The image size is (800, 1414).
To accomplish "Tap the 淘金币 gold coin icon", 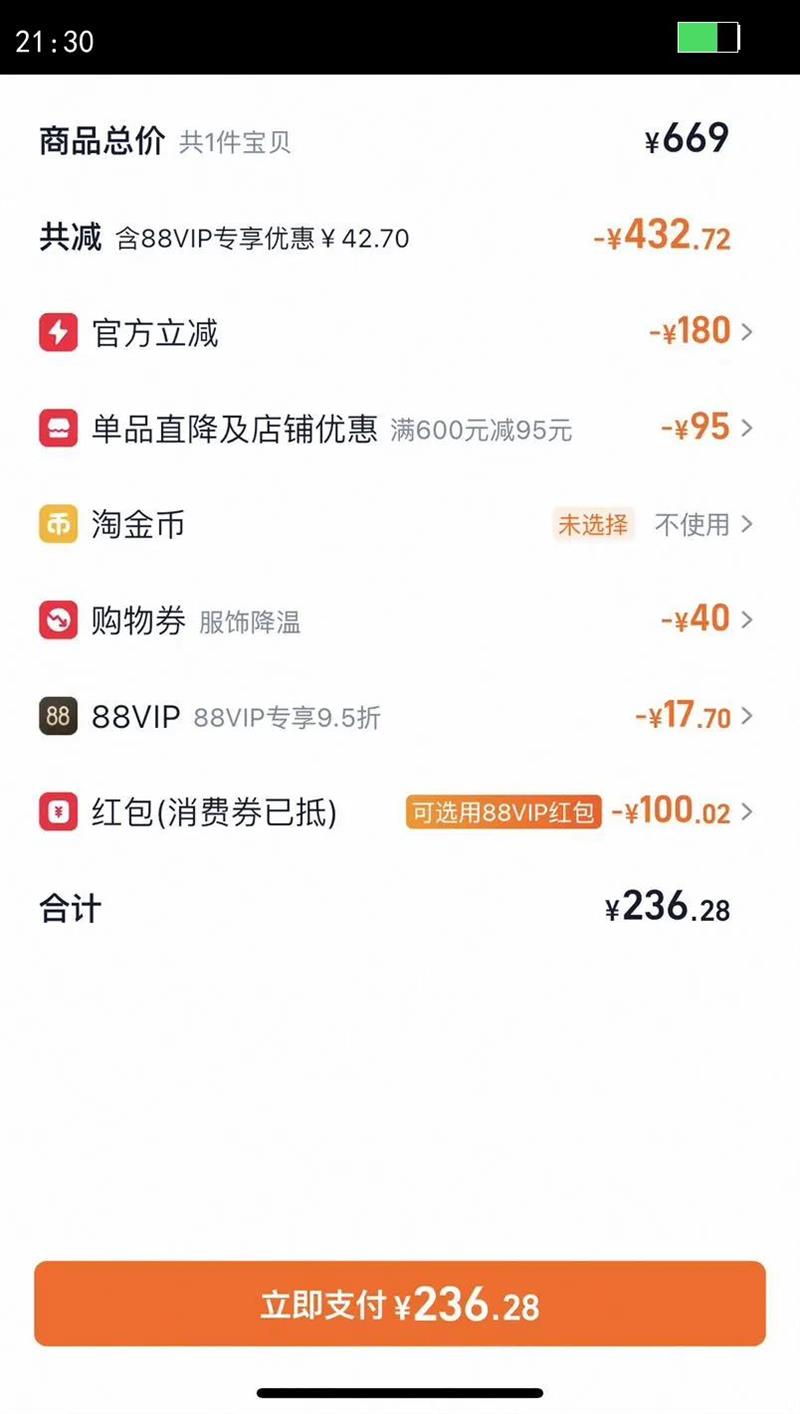I will coord(58,523).
